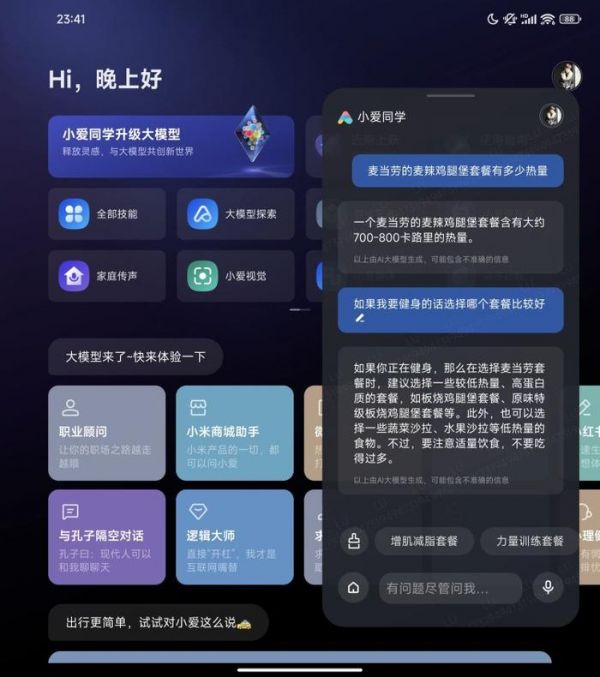Open 全部技能 skills list
Image resolution: width=600 pixels, height=677 pixels.
coord(106,214)
